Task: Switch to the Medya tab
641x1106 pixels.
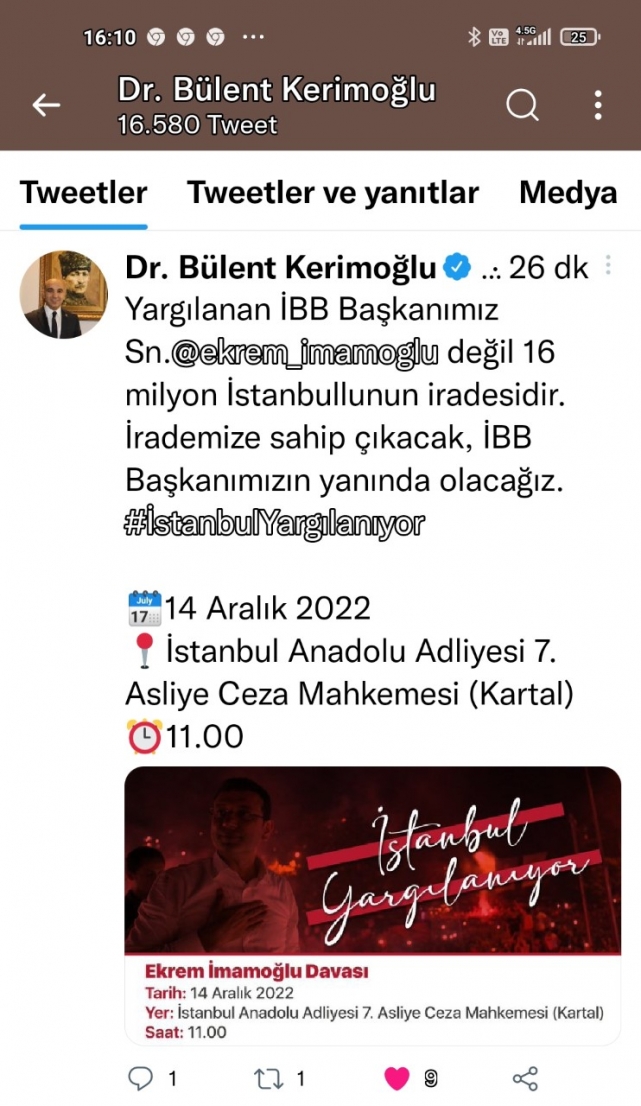Action: 567,192
